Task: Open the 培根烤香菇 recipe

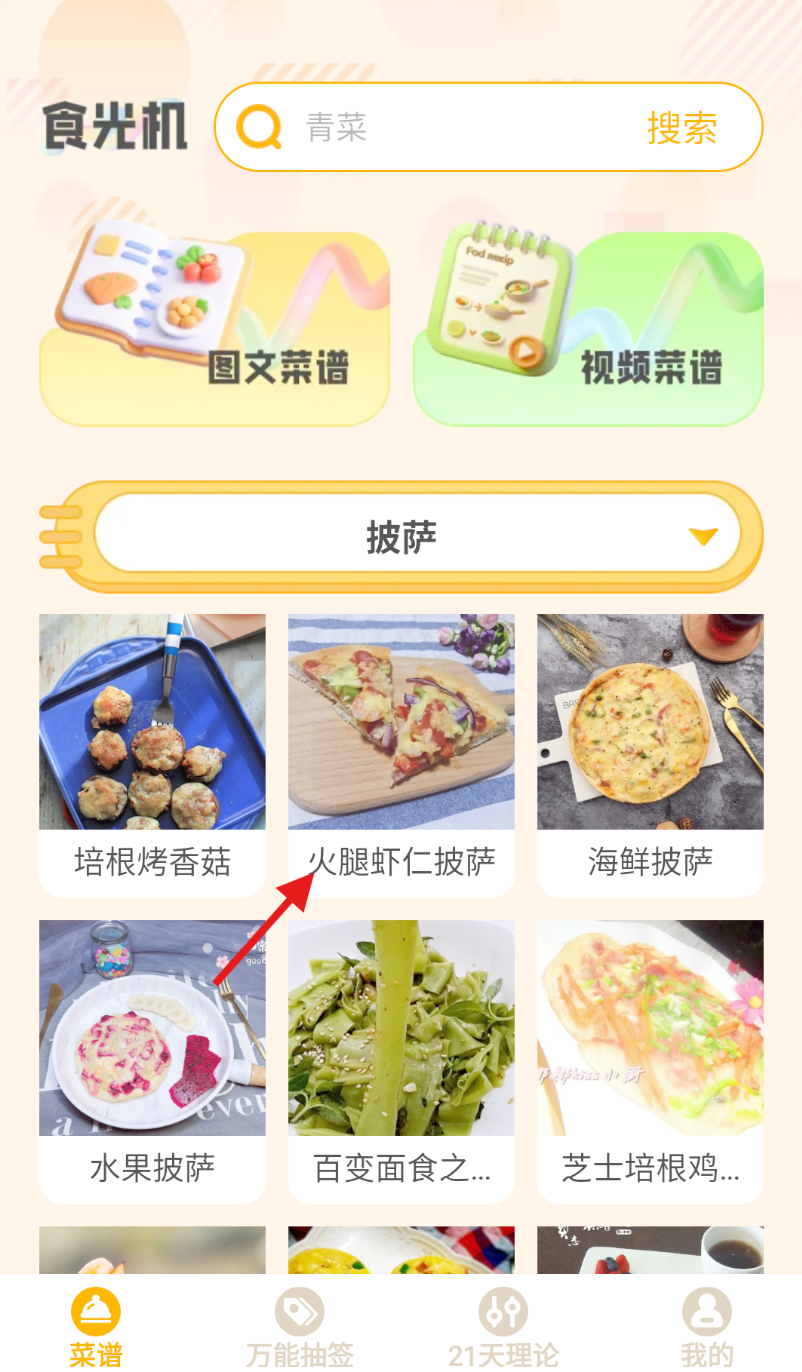Action: click(x=152, y=754)
